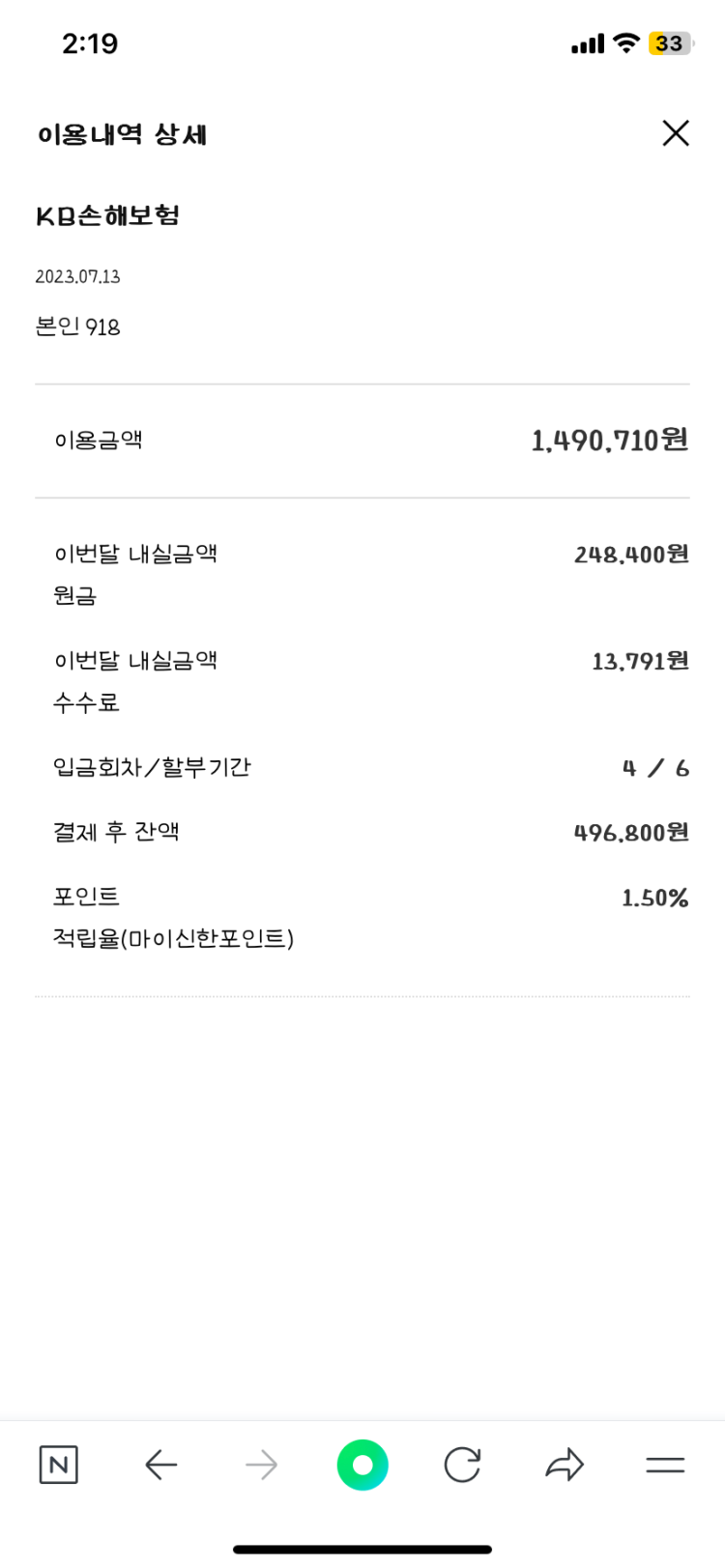Open the browser menu

(x=665, y=1465)
